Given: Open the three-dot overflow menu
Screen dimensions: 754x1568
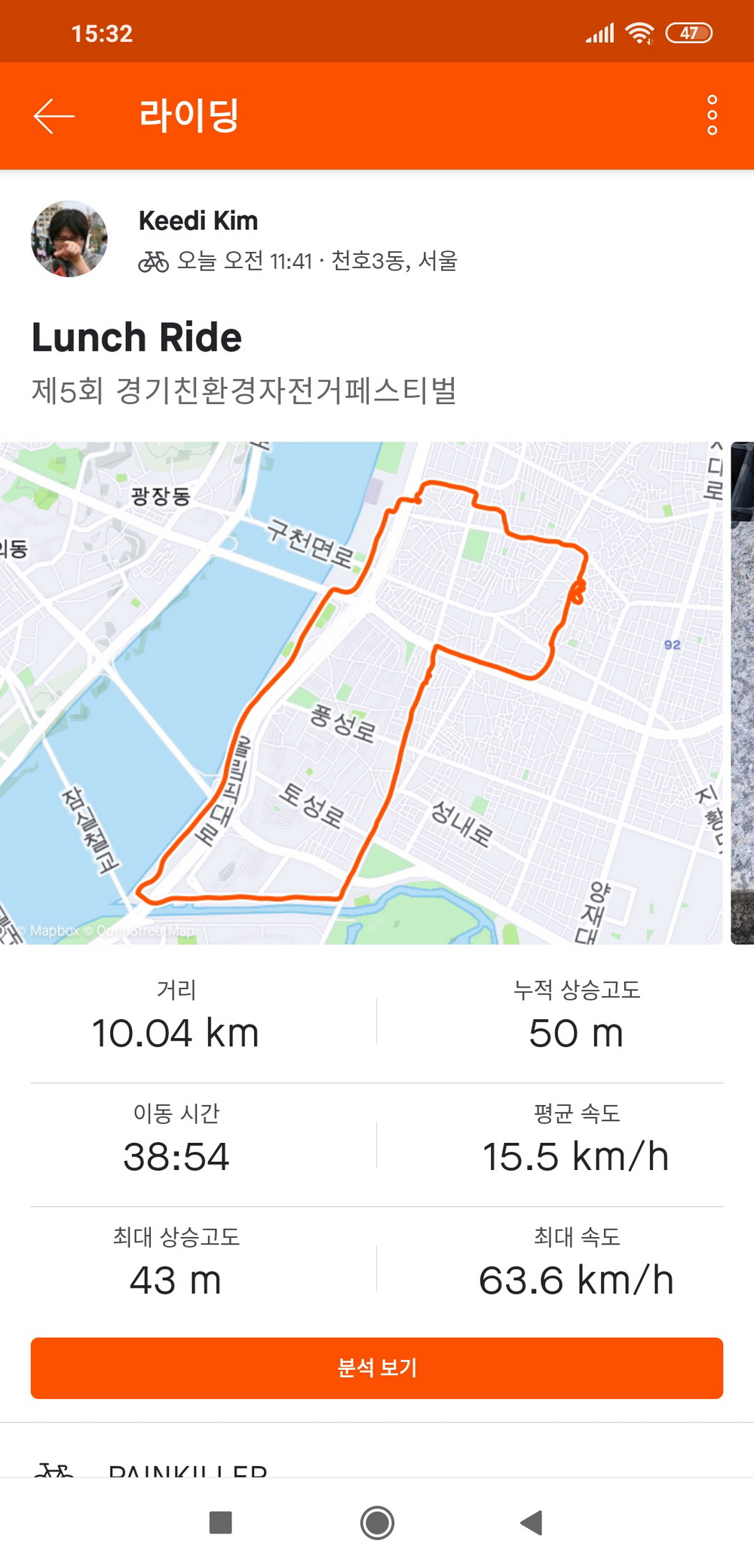Looking at the screenshot, I should click(x=712, y=115).
